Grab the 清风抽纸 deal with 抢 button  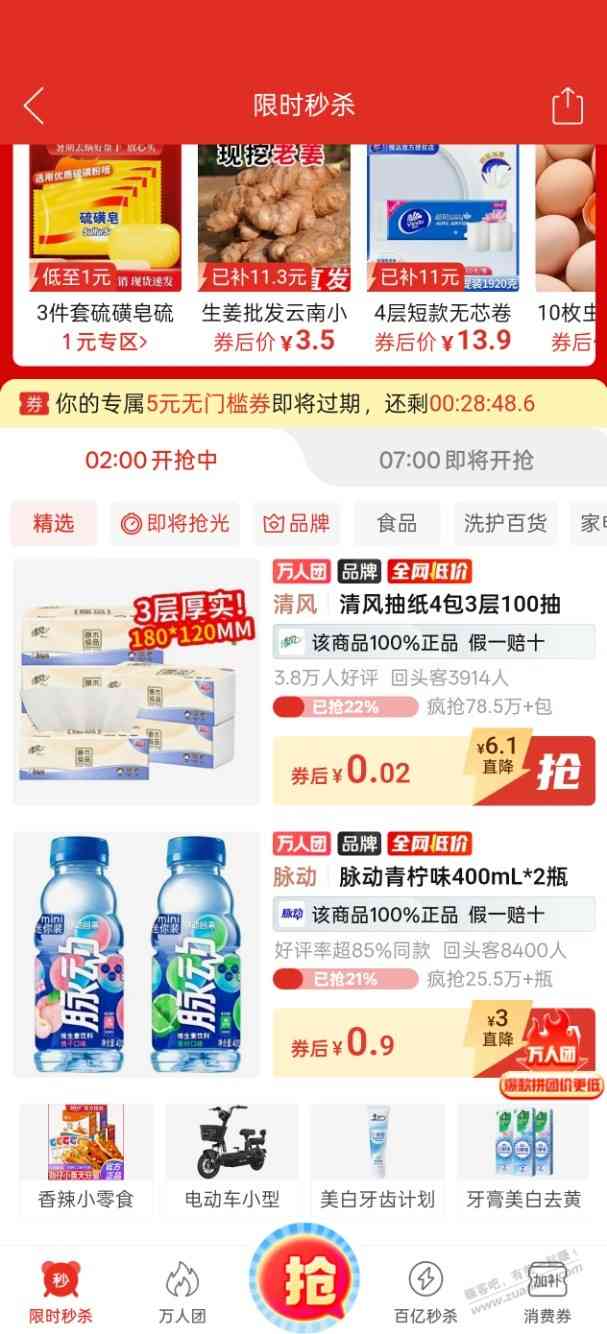coord(557,771)
